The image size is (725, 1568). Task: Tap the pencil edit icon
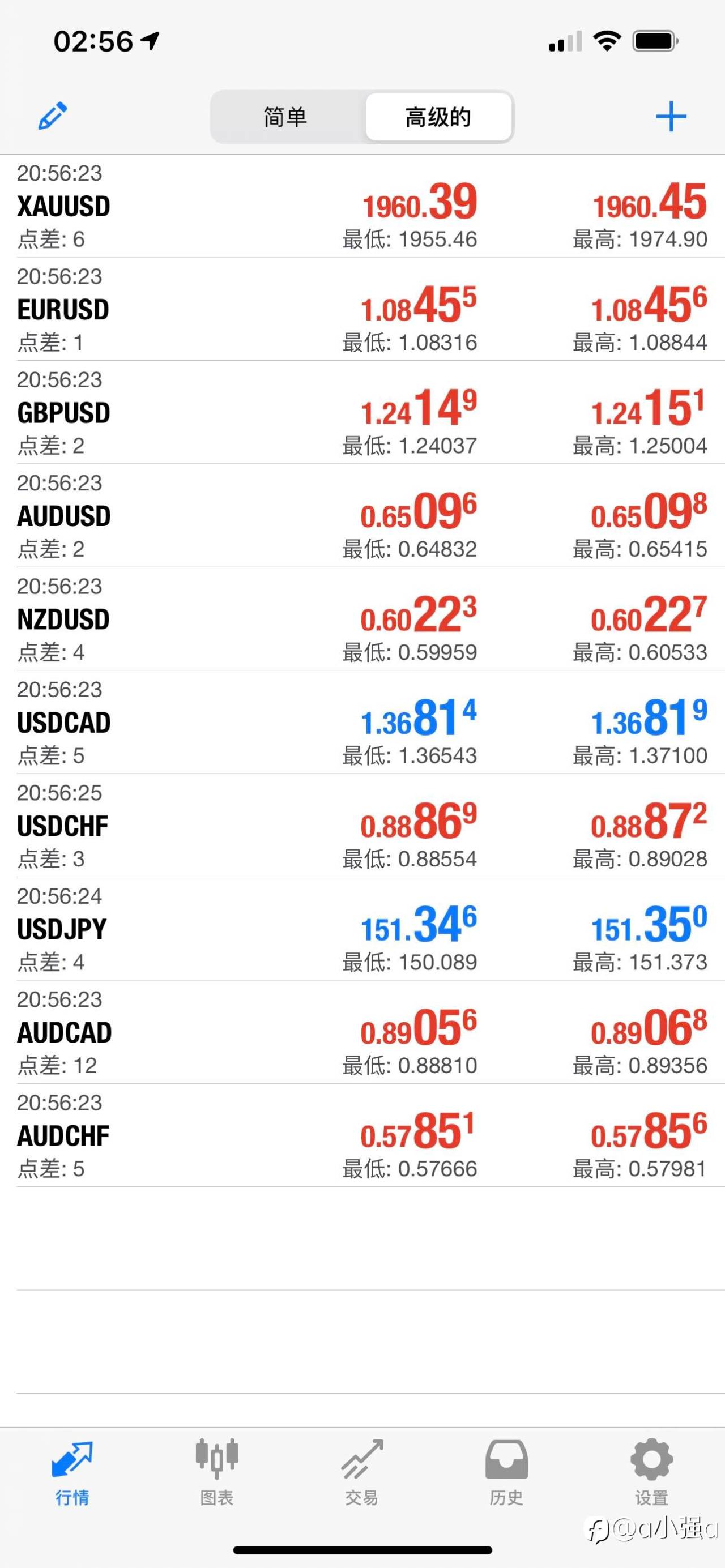52,116
